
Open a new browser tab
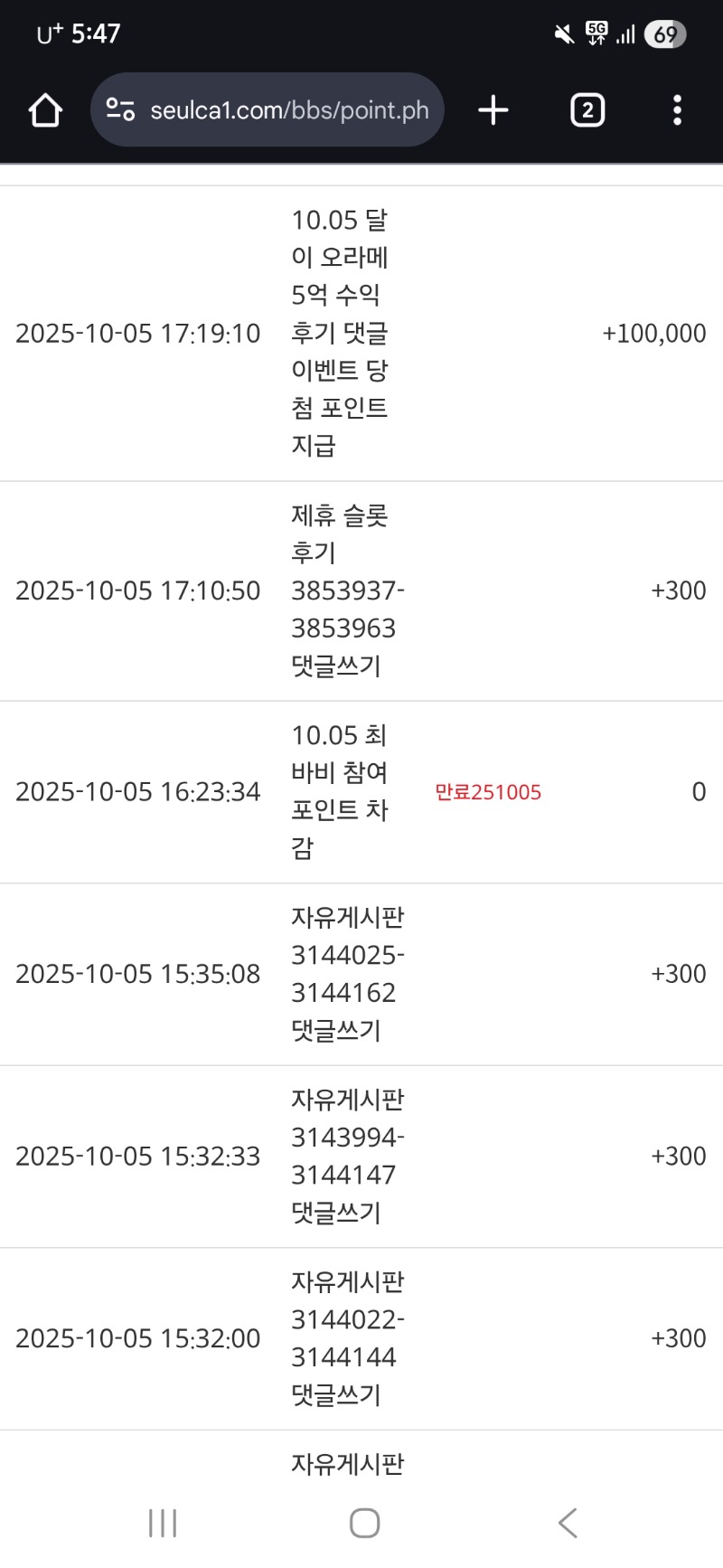coord(493,110)
